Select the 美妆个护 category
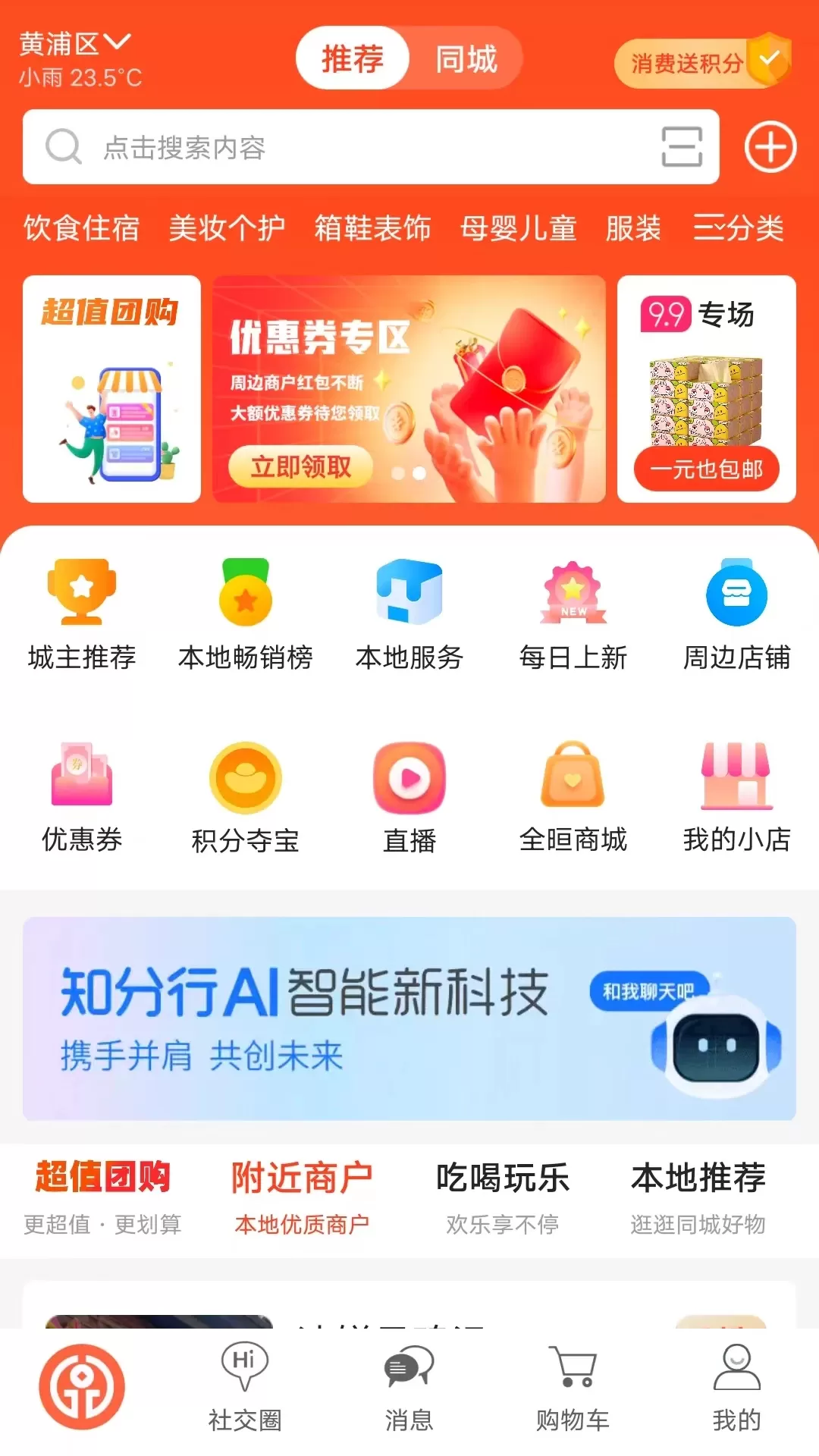819x1456 pixels. (227, 227)
